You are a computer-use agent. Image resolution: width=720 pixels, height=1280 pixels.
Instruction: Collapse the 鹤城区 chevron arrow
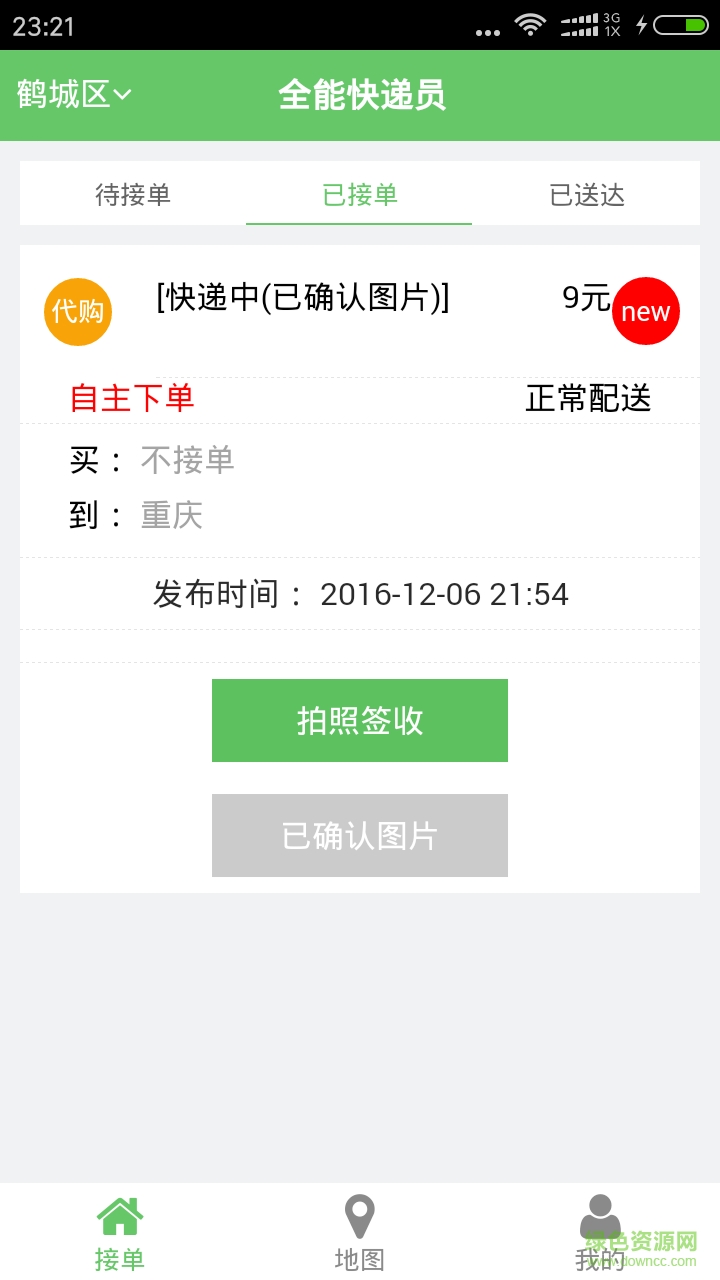[122, 97]
